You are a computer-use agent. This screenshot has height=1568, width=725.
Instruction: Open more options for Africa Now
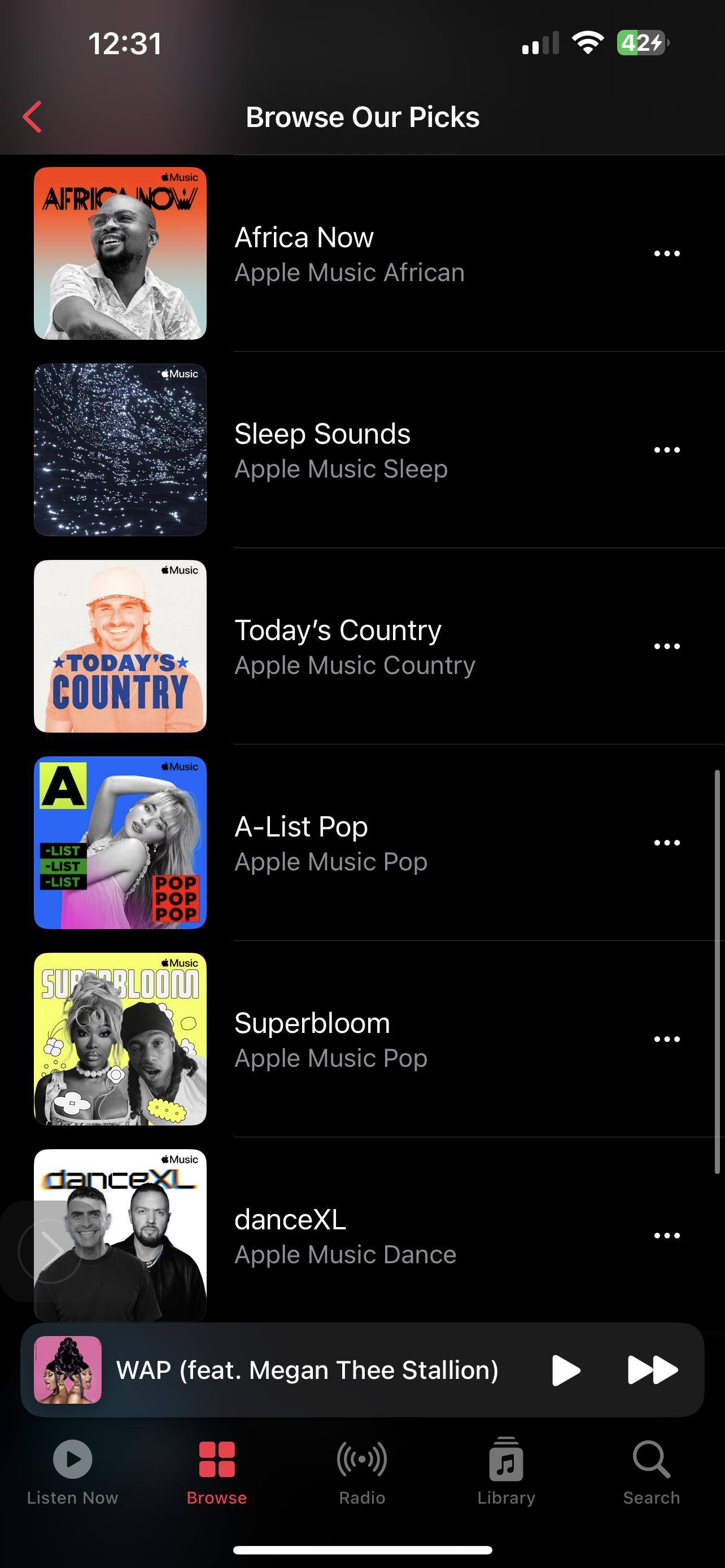coord(667,253)
